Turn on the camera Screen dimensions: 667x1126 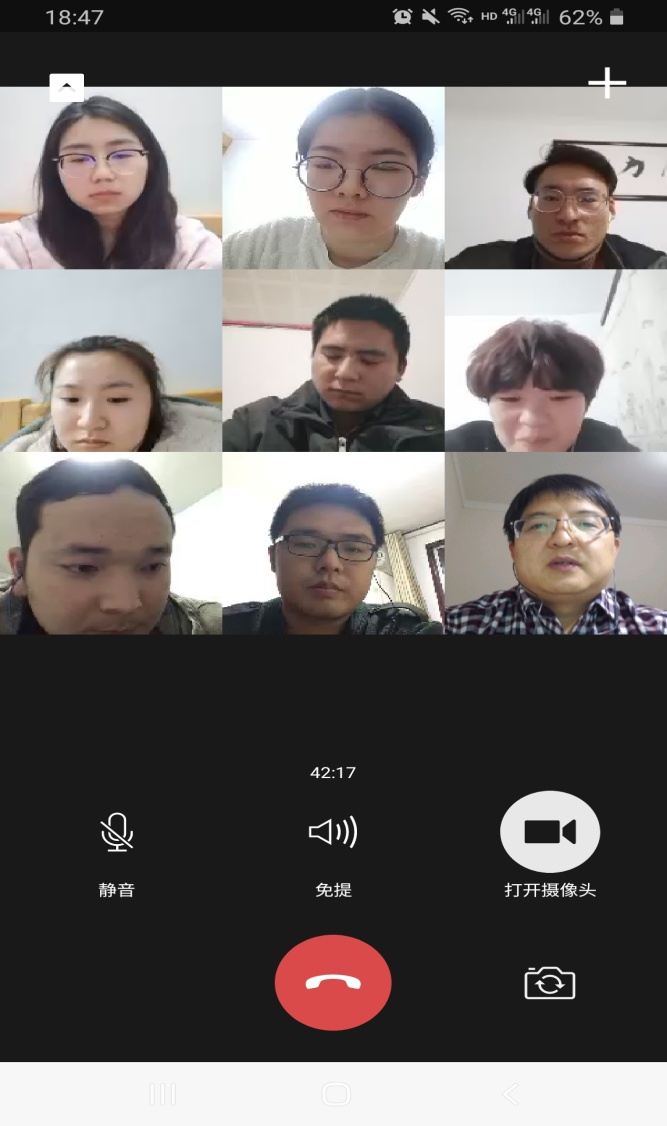pos(549,832)
